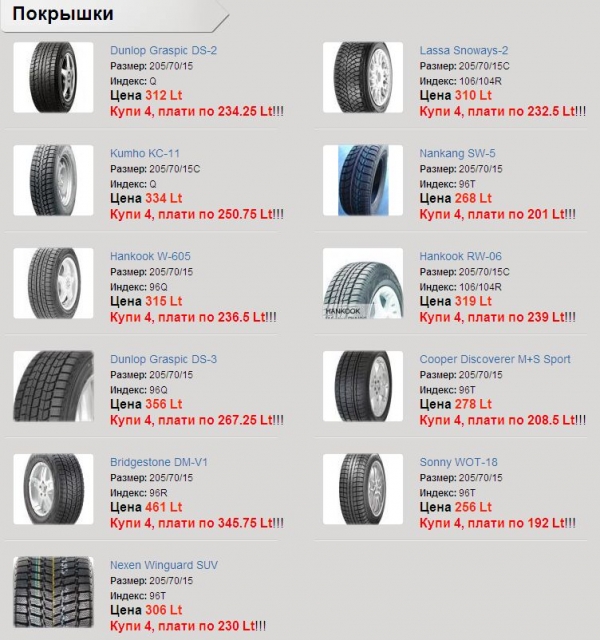The height and width of the screenshot is (640, 600).
Task: Open the Hankook RW-06 product link
Action: (x=460, y=256)
